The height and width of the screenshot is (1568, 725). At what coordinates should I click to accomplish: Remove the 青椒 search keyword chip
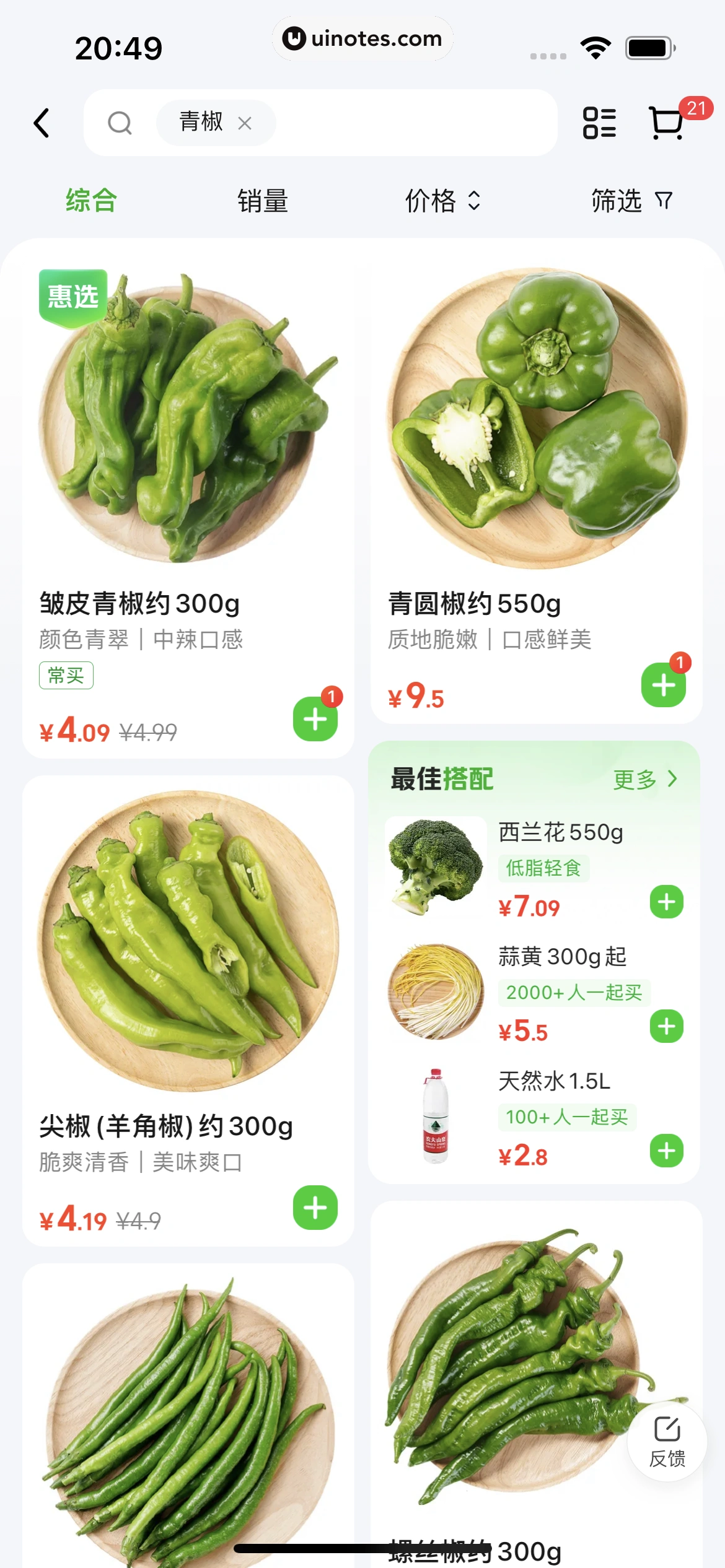[x=245, y=123]
